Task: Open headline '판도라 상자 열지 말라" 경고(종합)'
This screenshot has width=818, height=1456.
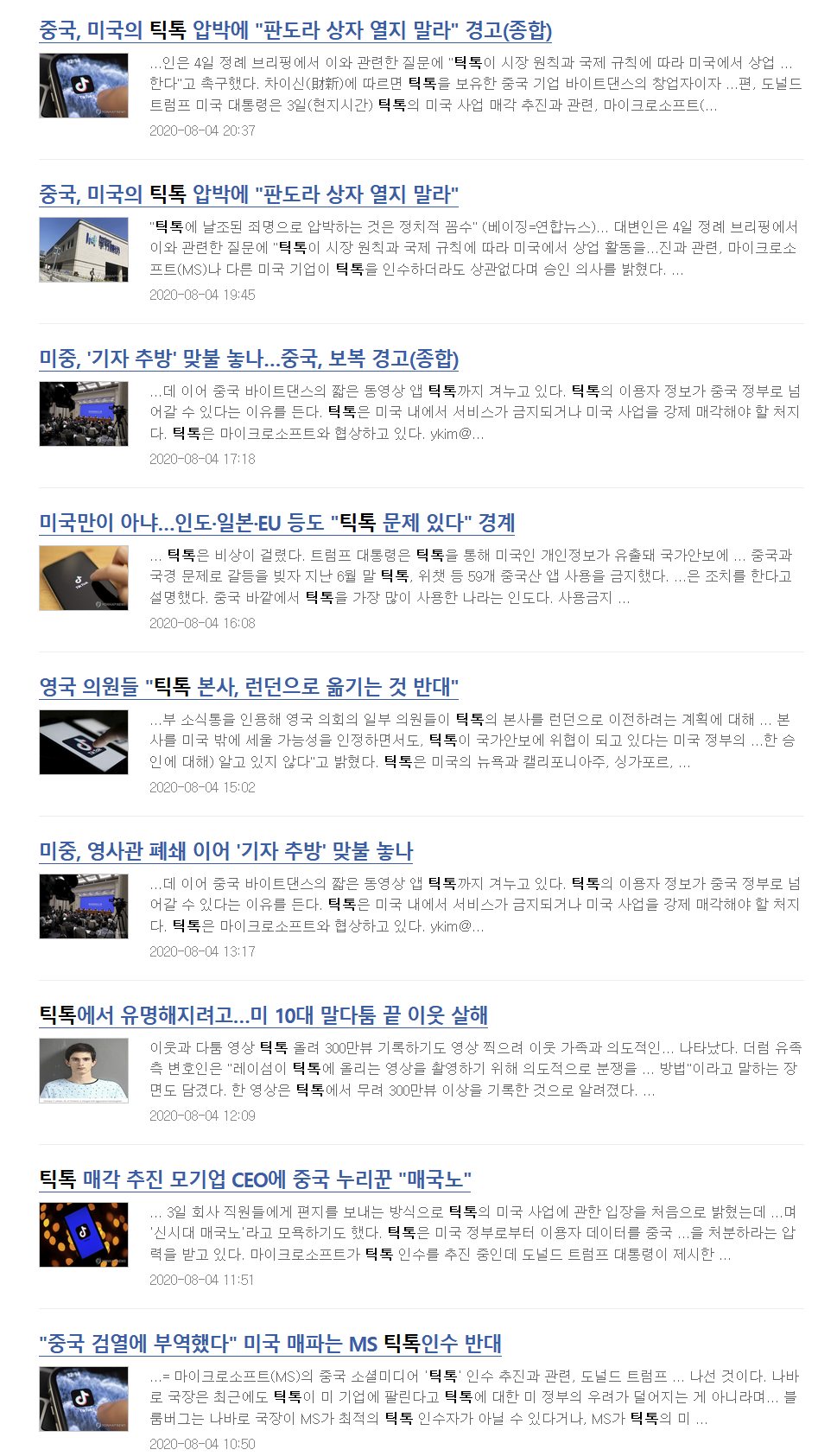Action: (295, 31)
